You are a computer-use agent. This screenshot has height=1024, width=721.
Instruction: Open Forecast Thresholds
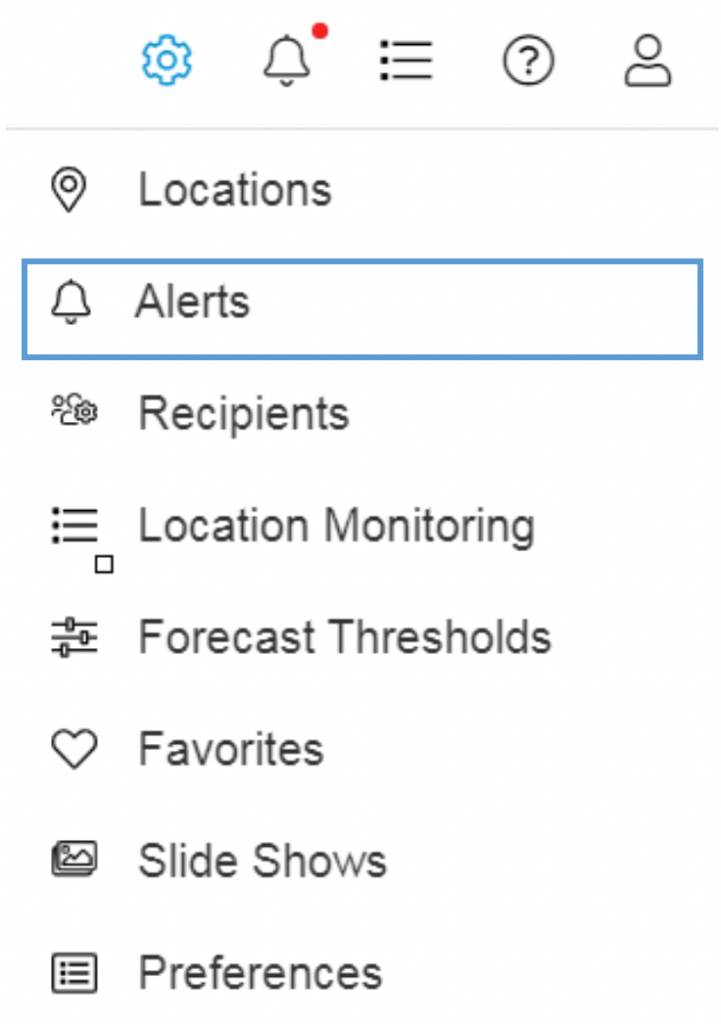tap(344, 637)
